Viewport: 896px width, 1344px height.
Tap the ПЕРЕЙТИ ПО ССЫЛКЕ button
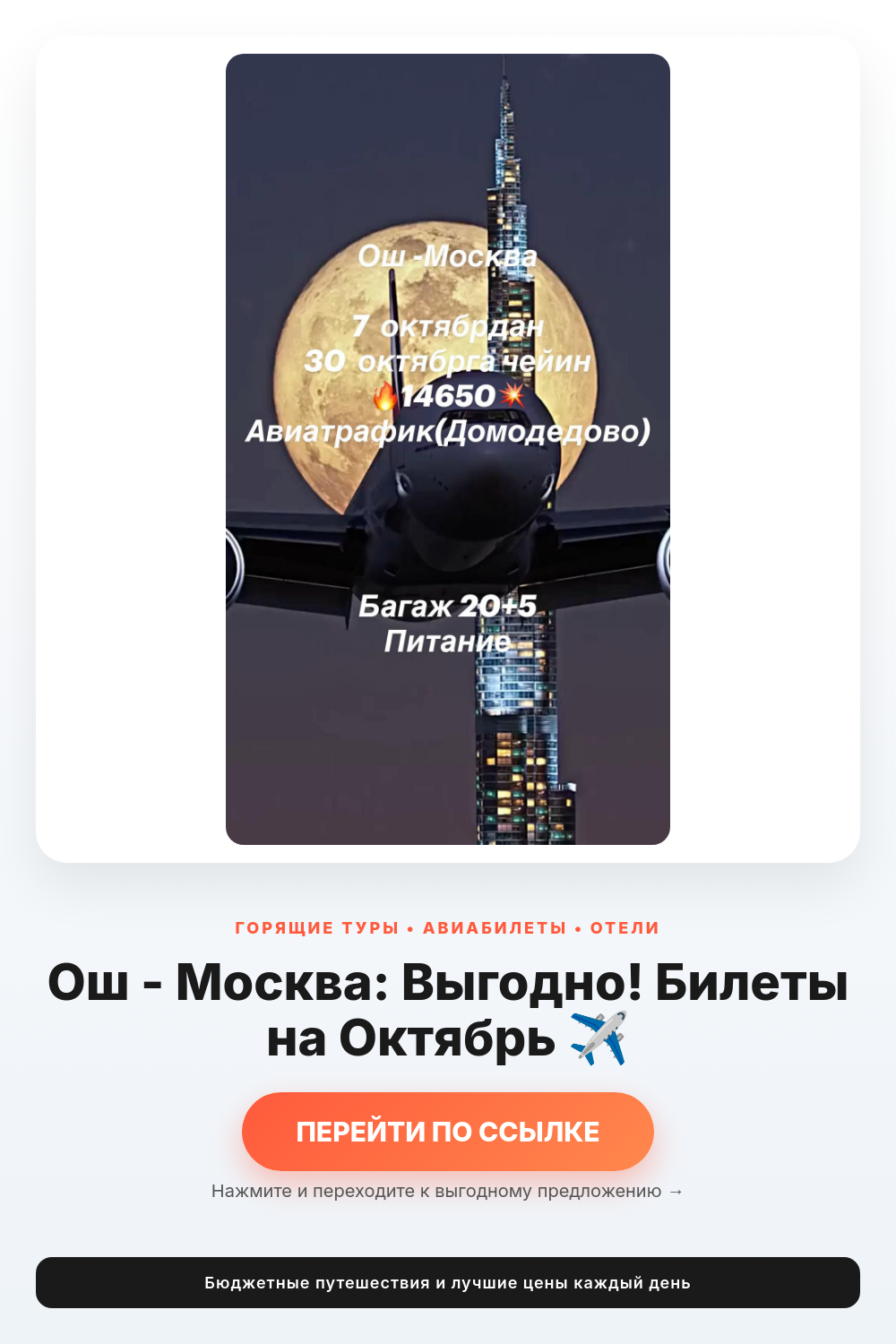[448, 1131]
